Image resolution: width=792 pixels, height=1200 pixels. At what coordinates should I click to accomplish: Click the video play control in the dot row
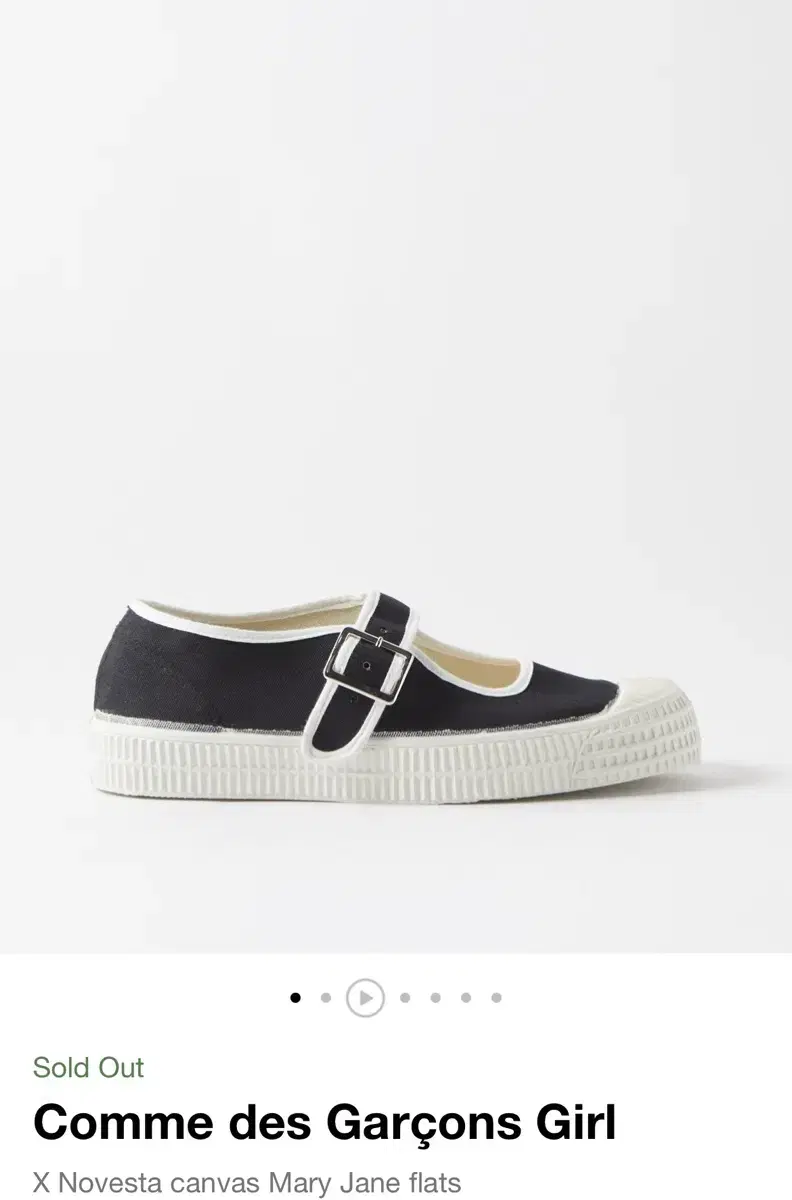(x=365, y=996)
